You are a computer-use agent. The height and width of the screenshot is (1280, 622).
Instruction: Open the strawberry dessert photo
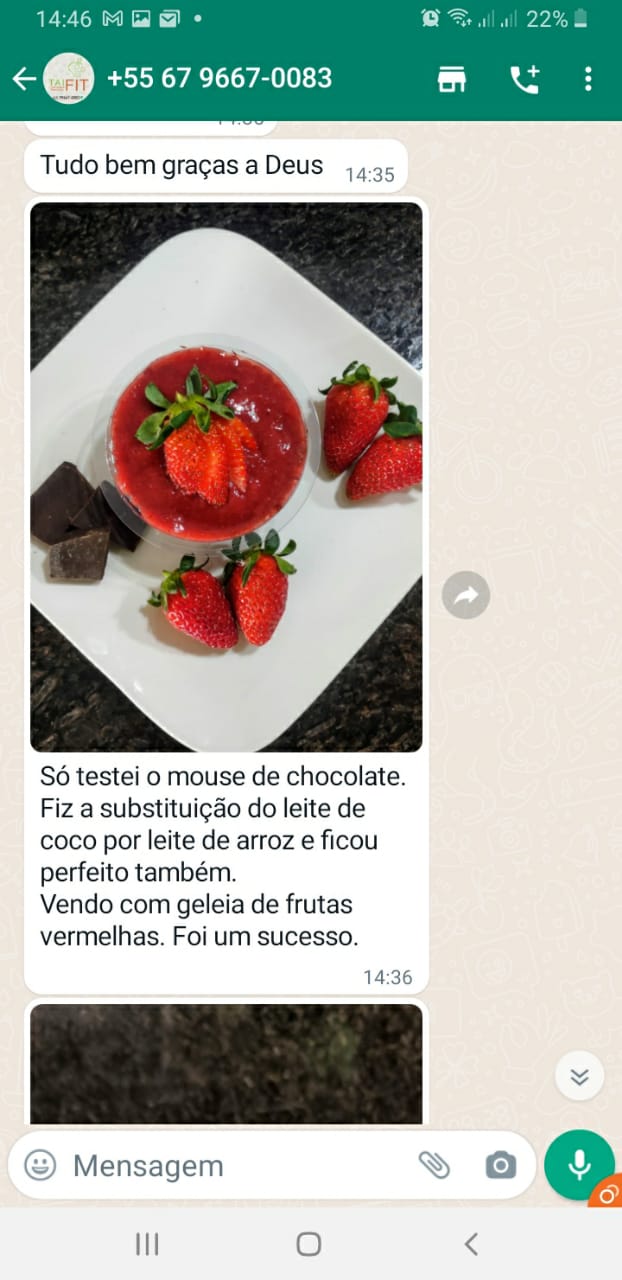(226, 477)
